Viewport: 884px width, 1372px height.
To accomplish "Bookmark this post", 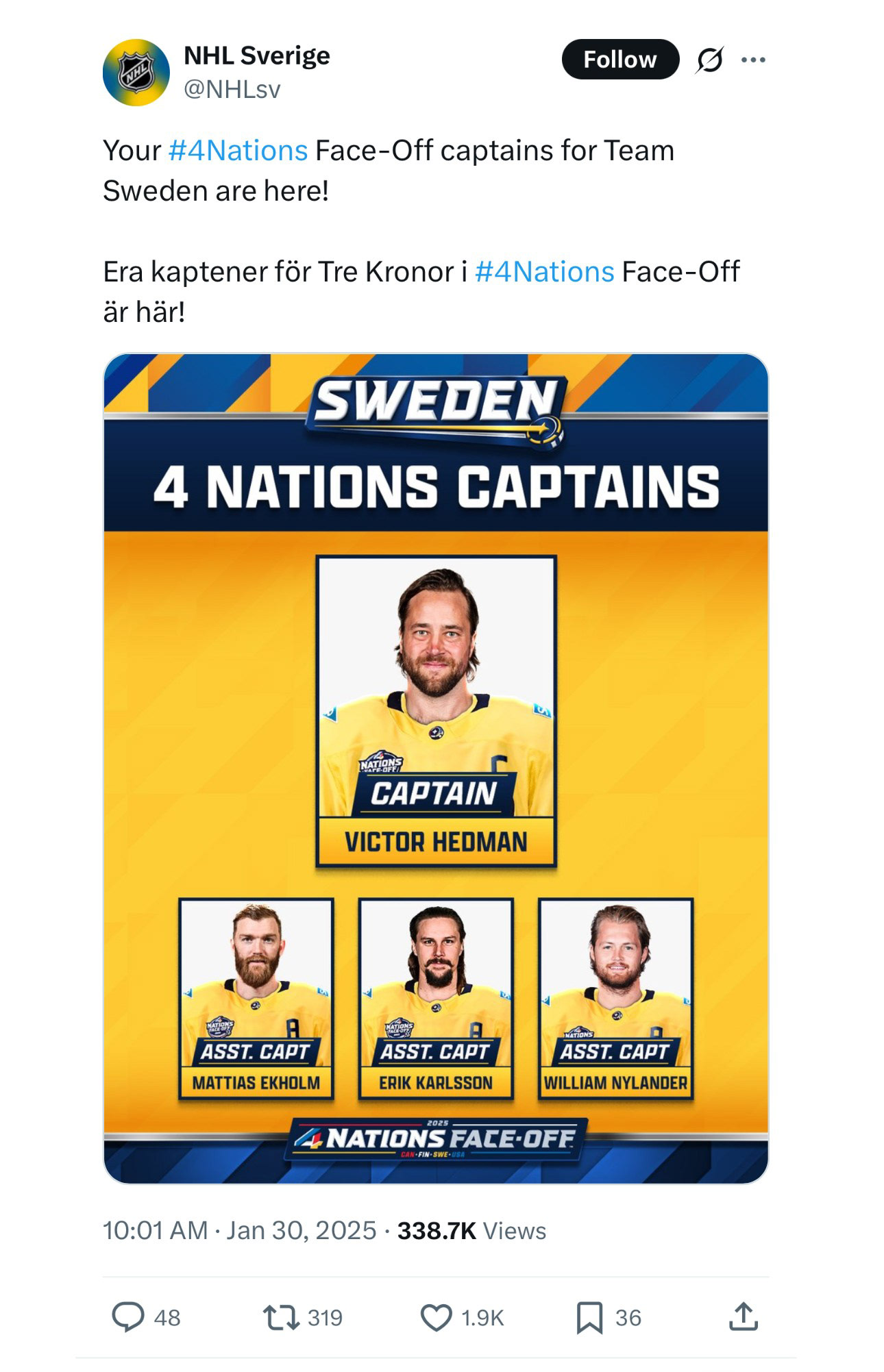I will point(589,1317).
